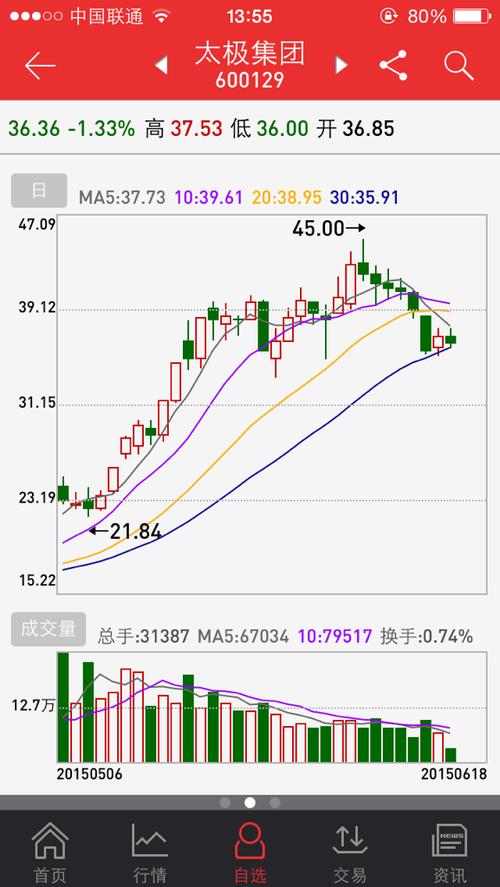Image resolution: width=500 pixels, height=887 pixels.
Task: Switch to the next stock with right triangle
Action: (341, 66)
